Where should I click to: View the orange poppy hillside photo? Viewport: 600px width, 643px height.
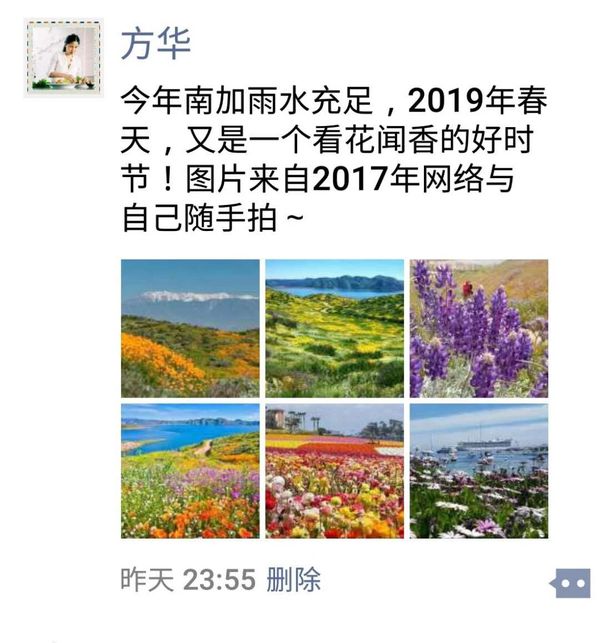[x=190, y=329]
